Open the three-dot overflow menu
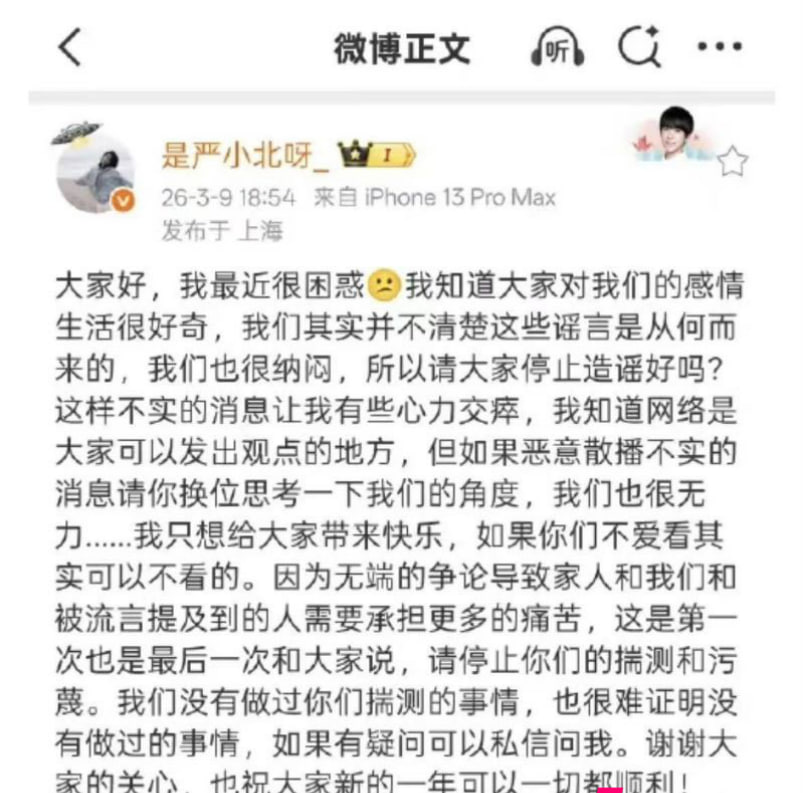Screen dimensions: 803x793 (x=719, y=47)
